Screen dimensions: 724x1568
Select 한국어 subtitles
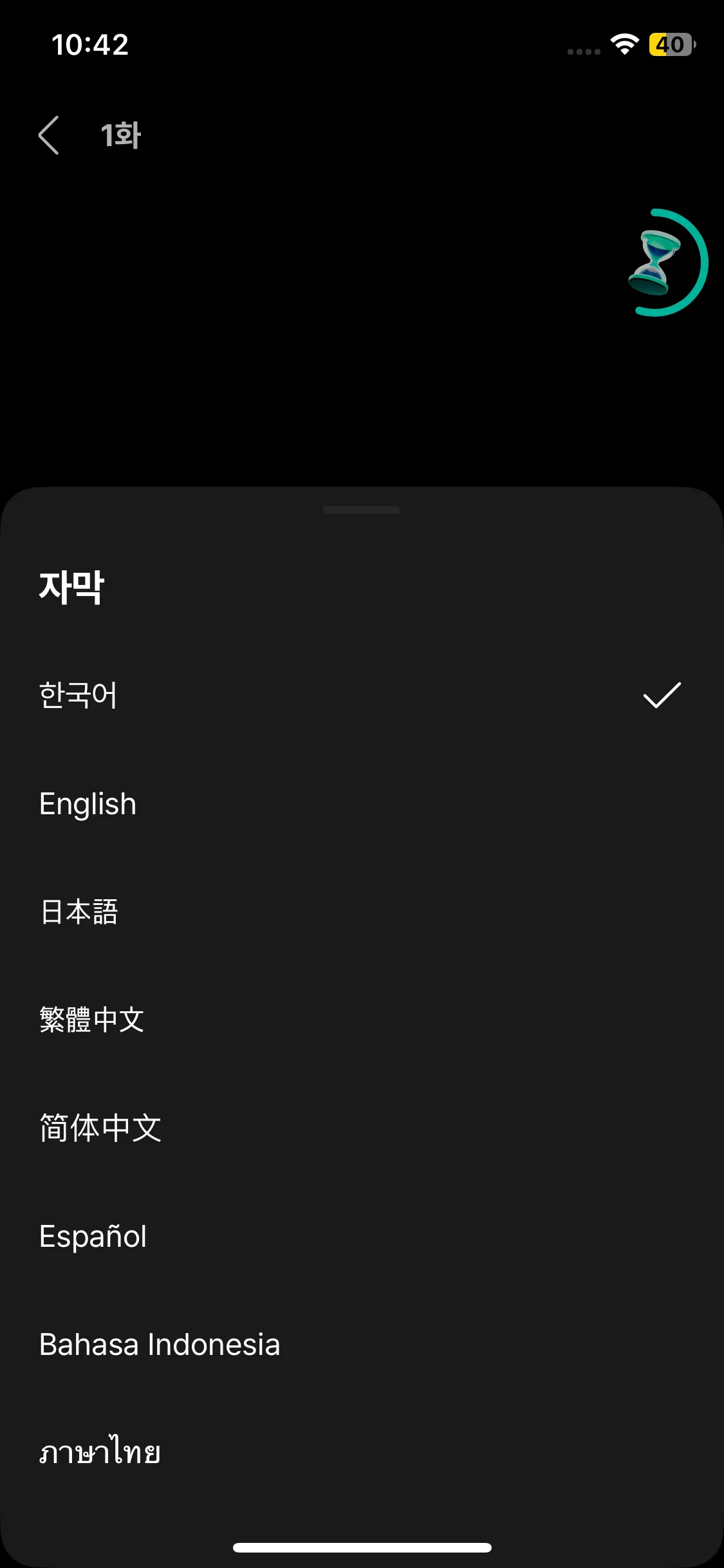[79, 695]
